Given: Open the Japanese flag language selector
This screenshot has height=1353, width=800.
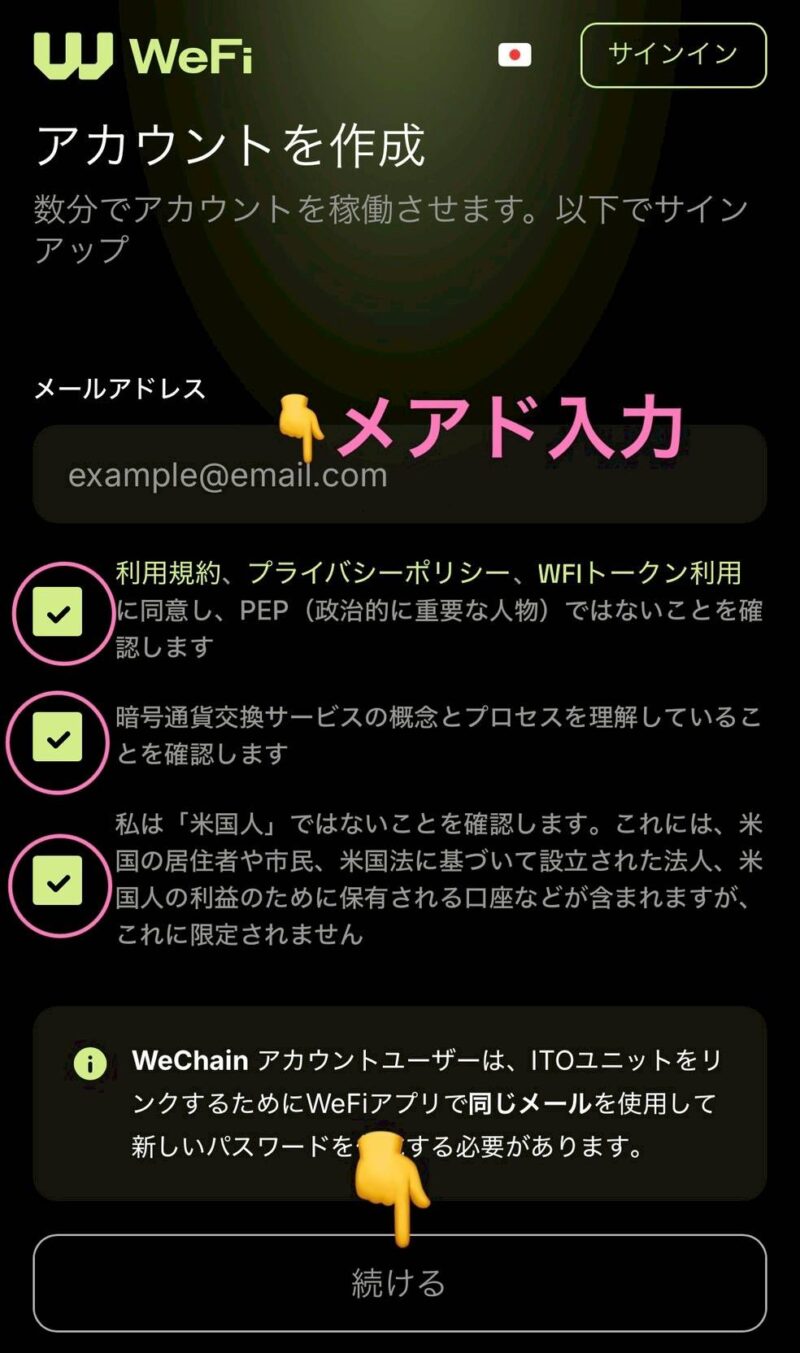Looking at the screenshot, I should 515,55.
